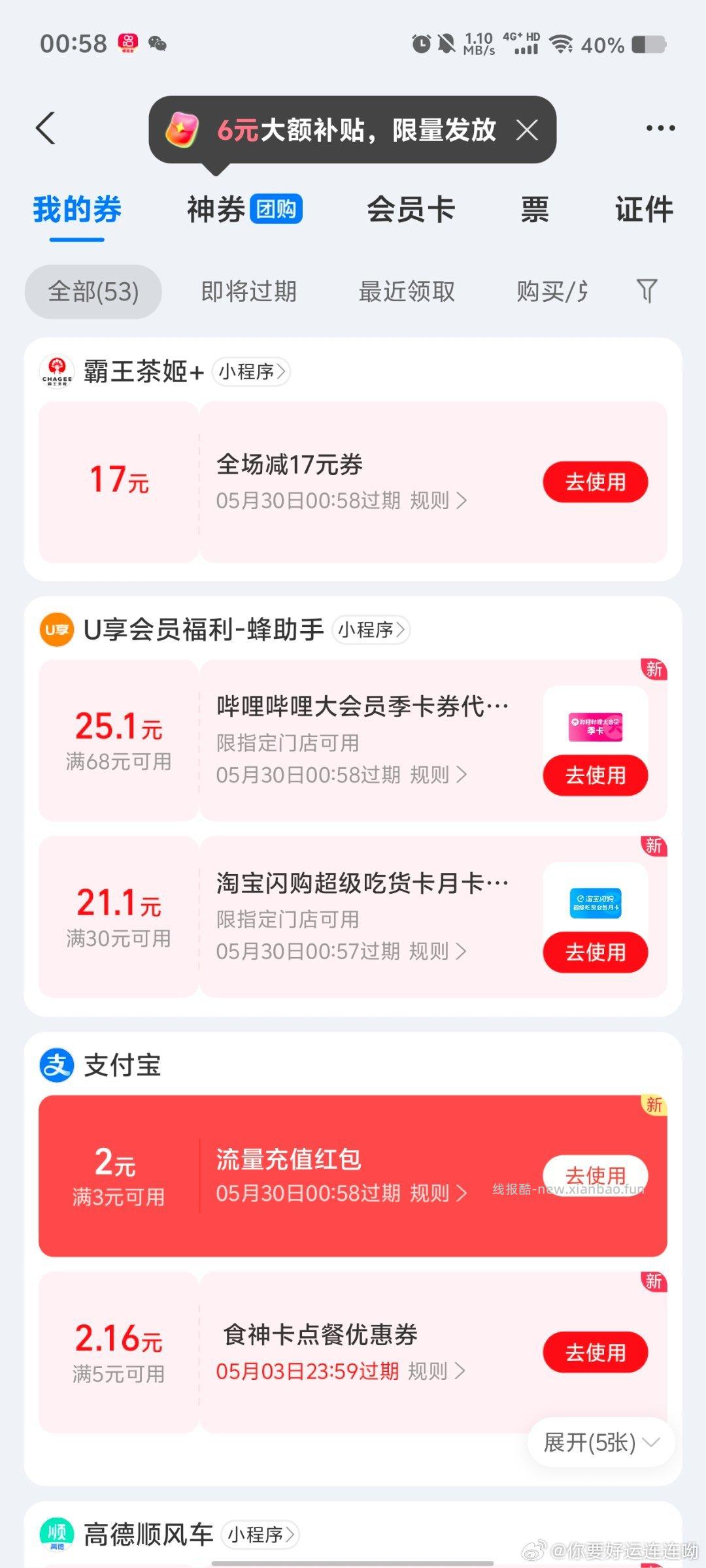Tap the coupon filter funnel icon

pos(647,292)
